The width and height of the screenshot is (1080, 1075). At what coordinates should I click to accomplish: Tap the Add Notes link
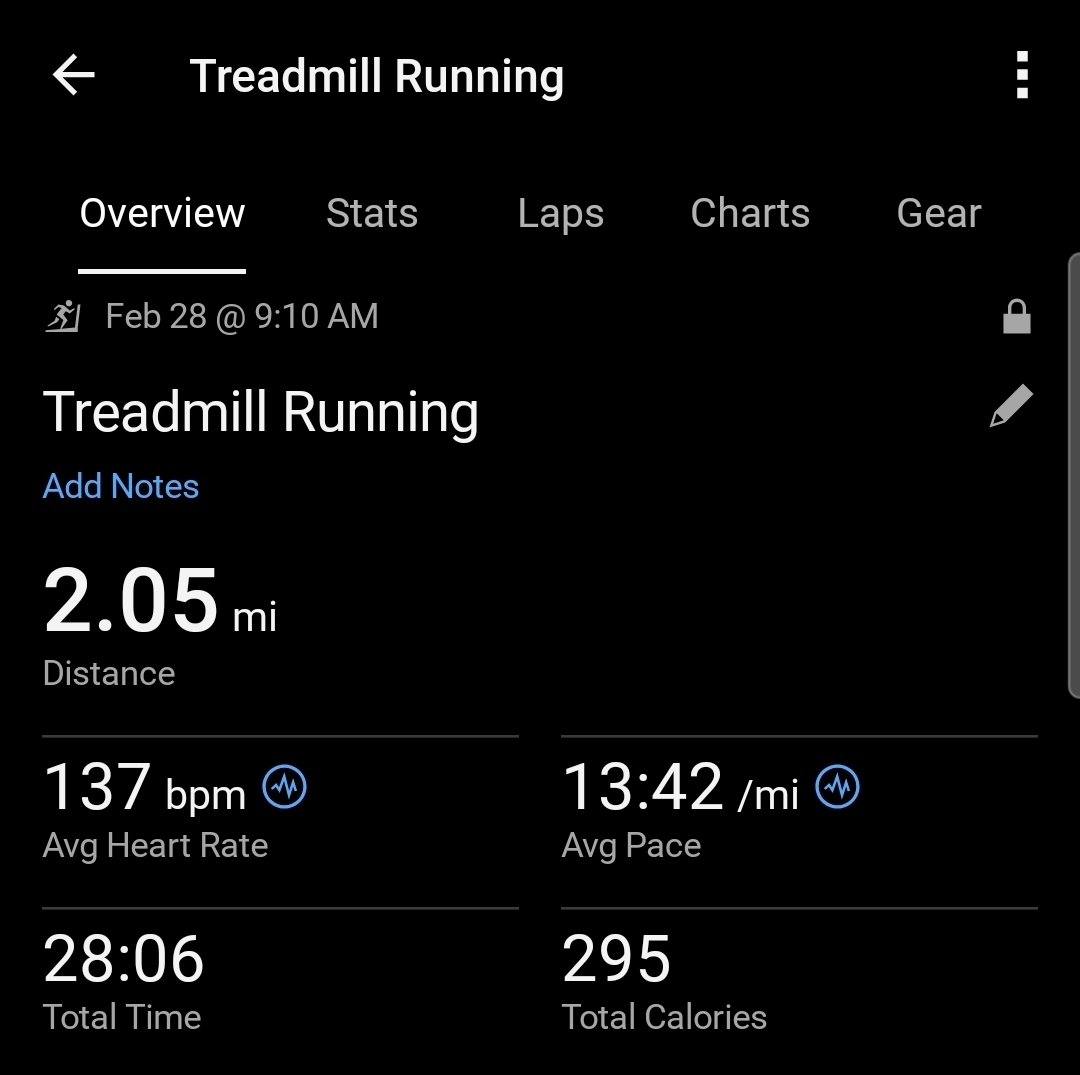(x=121, y=487)
